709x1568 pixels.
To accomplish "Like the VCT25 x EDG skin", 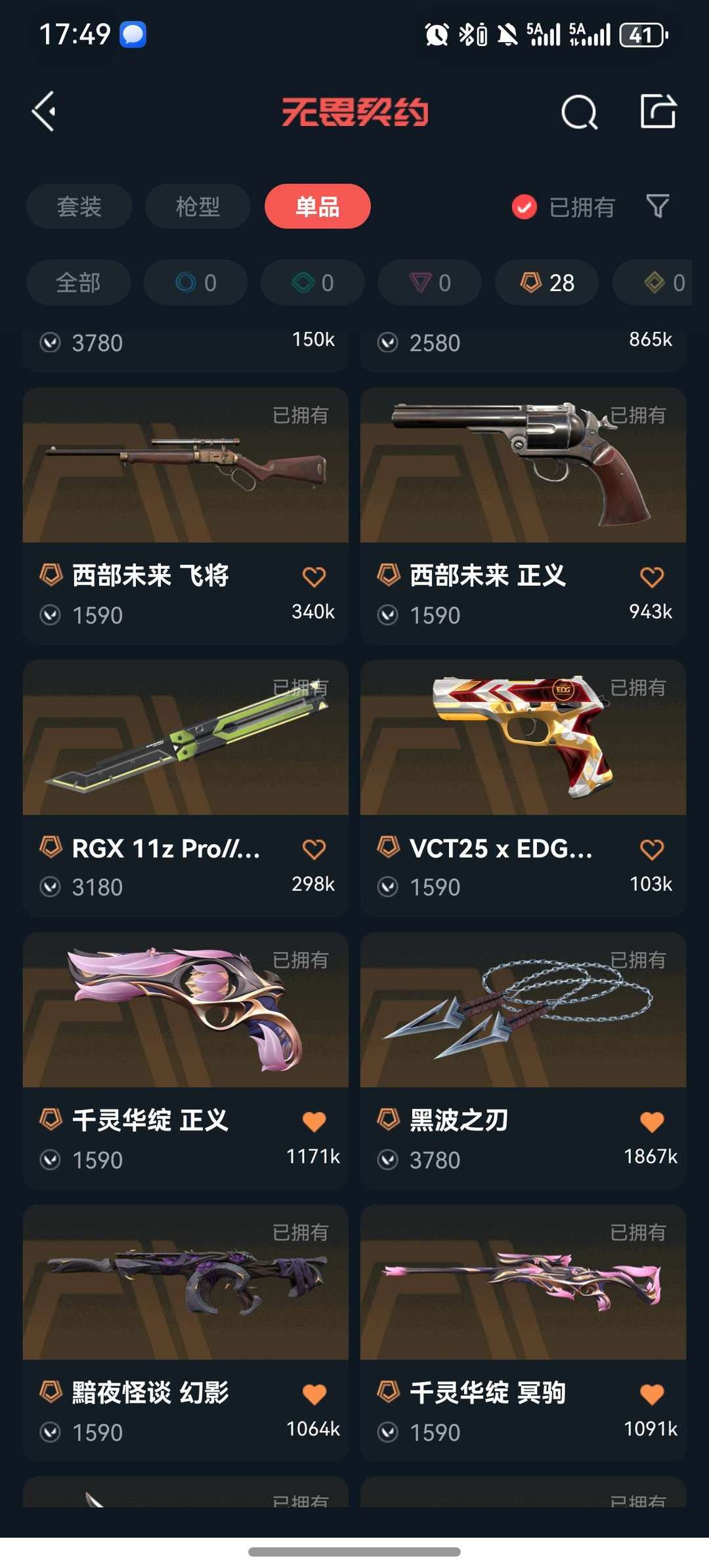I will pyautogui.click(x=652, y=849).
